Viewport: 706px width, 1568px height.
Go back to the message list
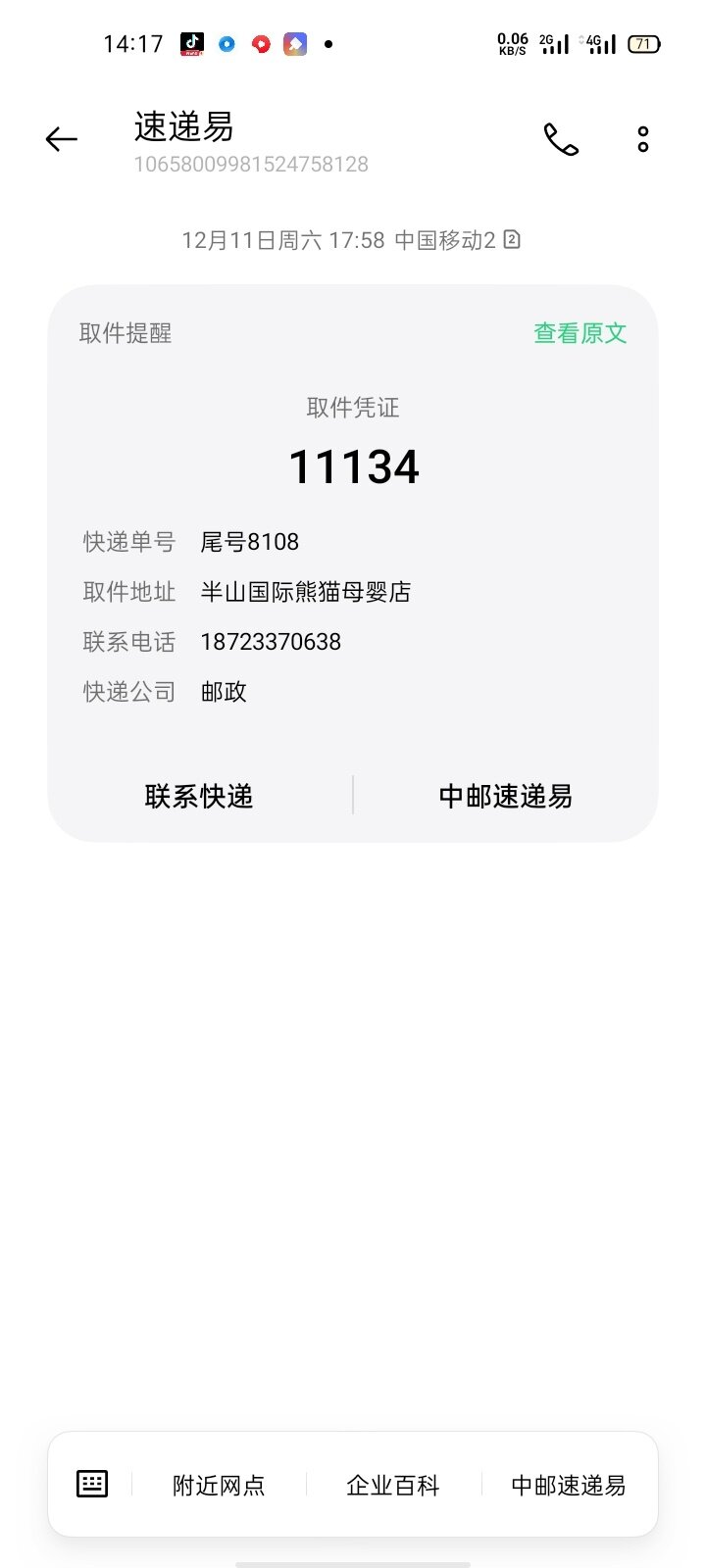61,140
